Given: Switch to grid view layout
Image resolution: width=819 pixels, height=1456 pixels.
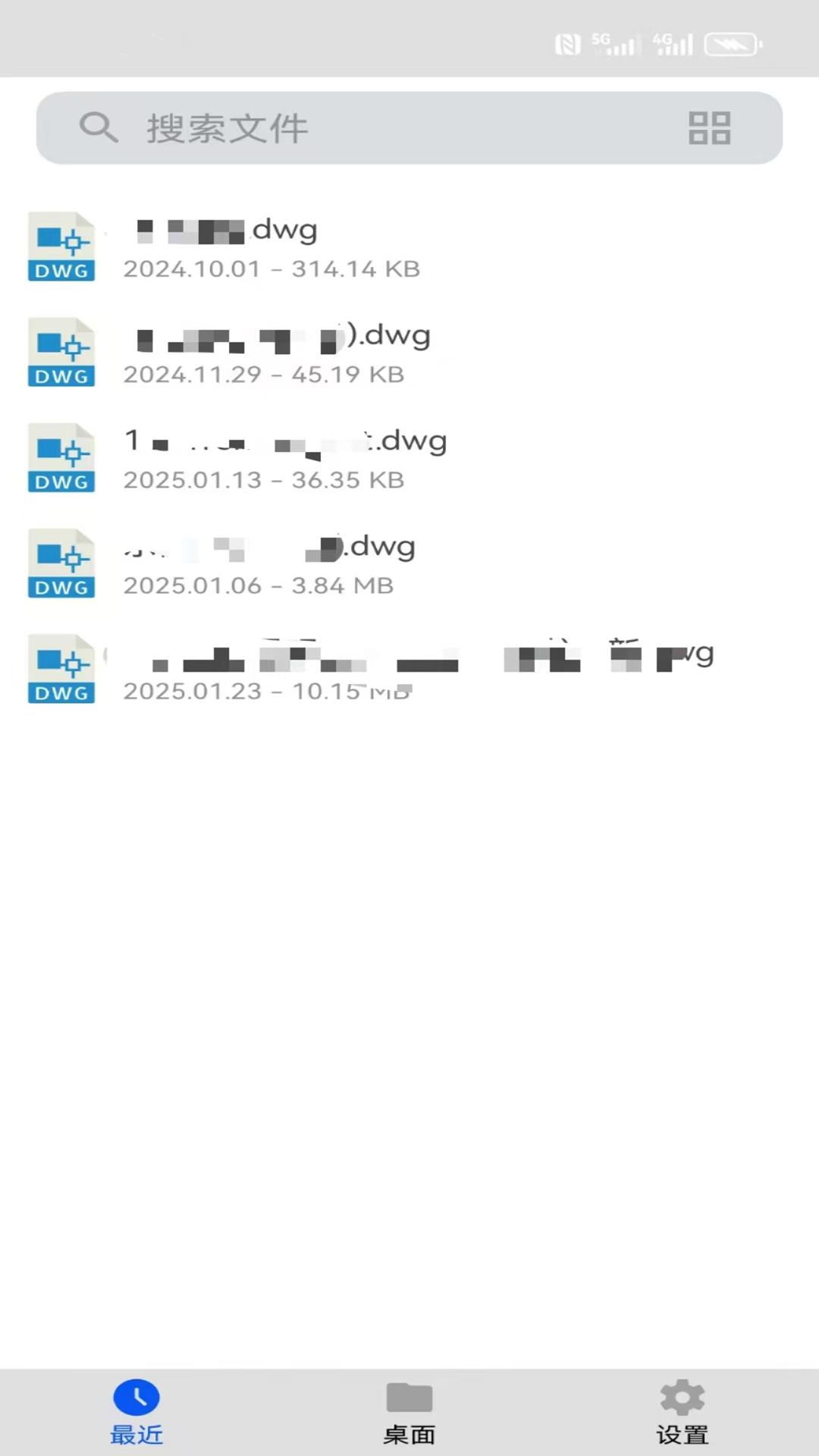Looking at the screenshot, I should tap(709, 128).
